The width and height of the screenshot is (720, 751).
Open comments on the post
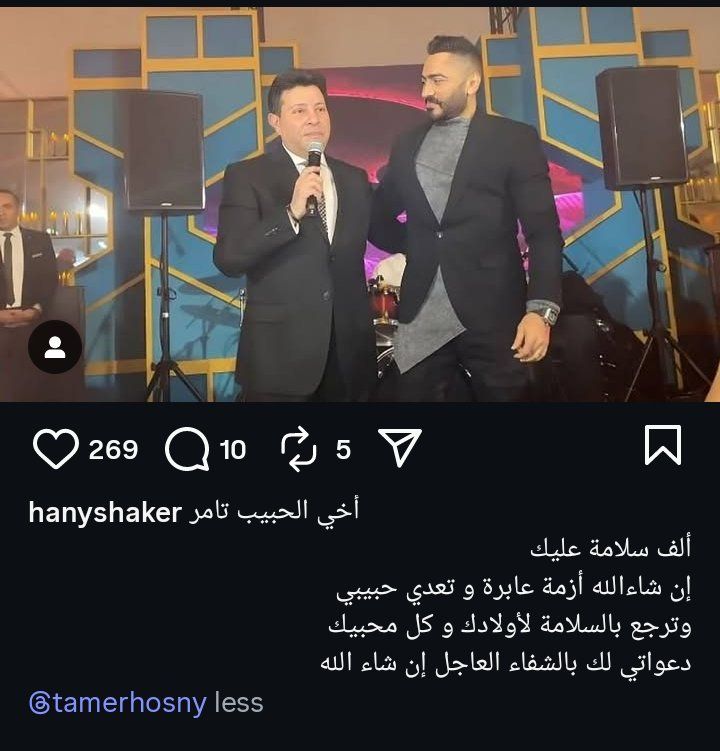coord(186,449)
